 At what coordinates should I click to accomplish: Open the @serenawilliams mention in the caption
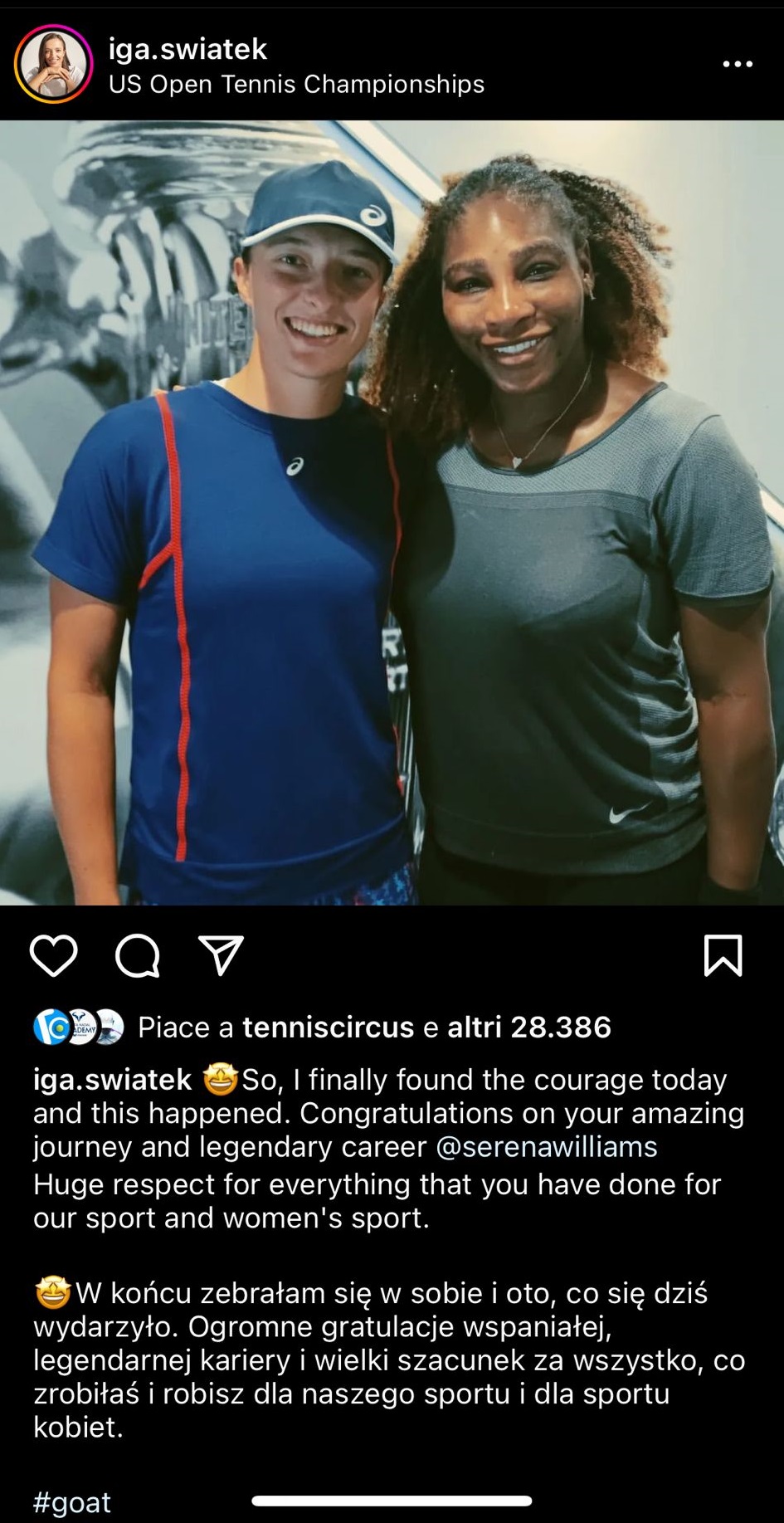tap(546, 1147)
